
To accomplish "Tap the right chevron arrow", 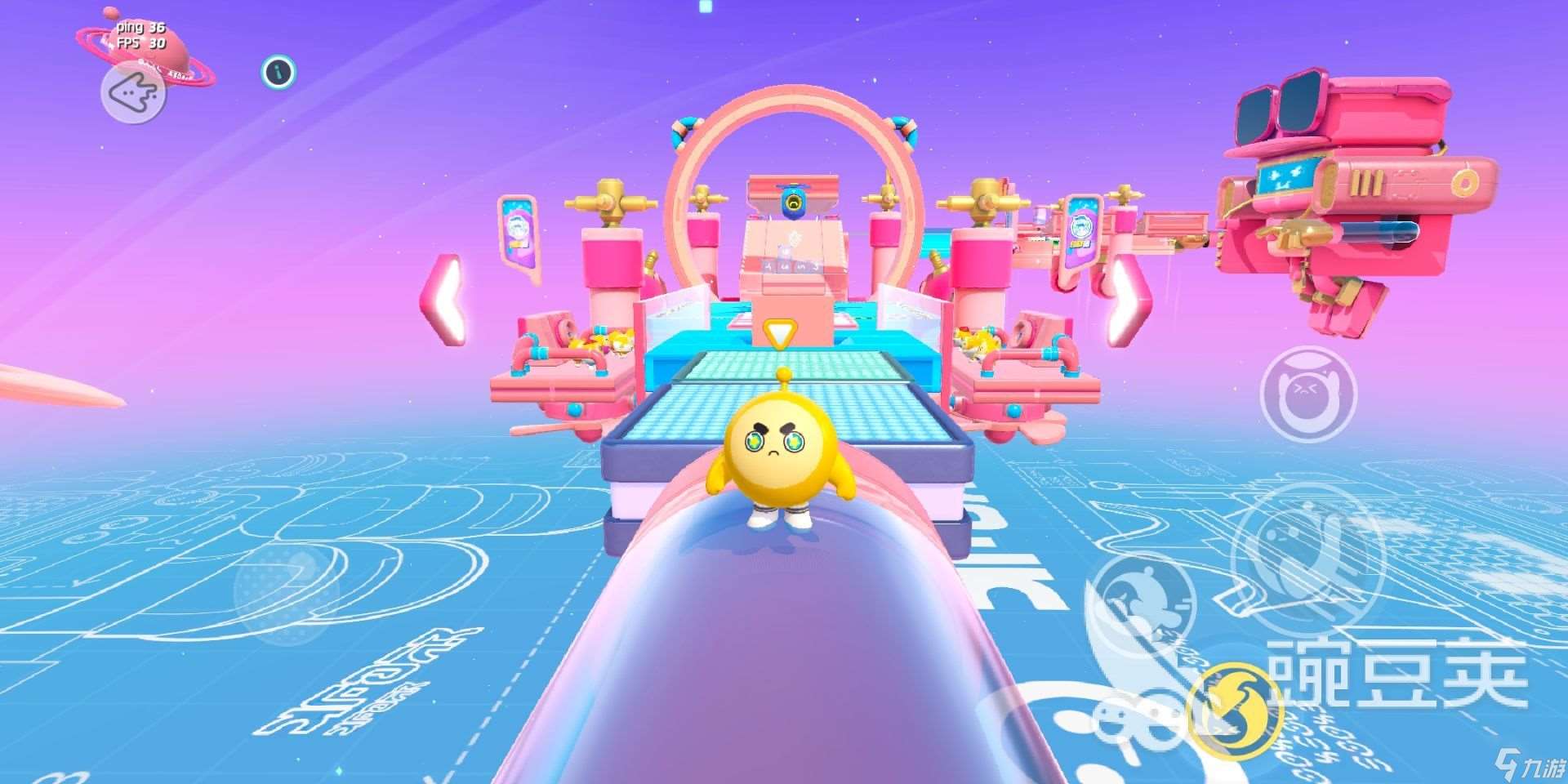I will tap(1130, 300).
